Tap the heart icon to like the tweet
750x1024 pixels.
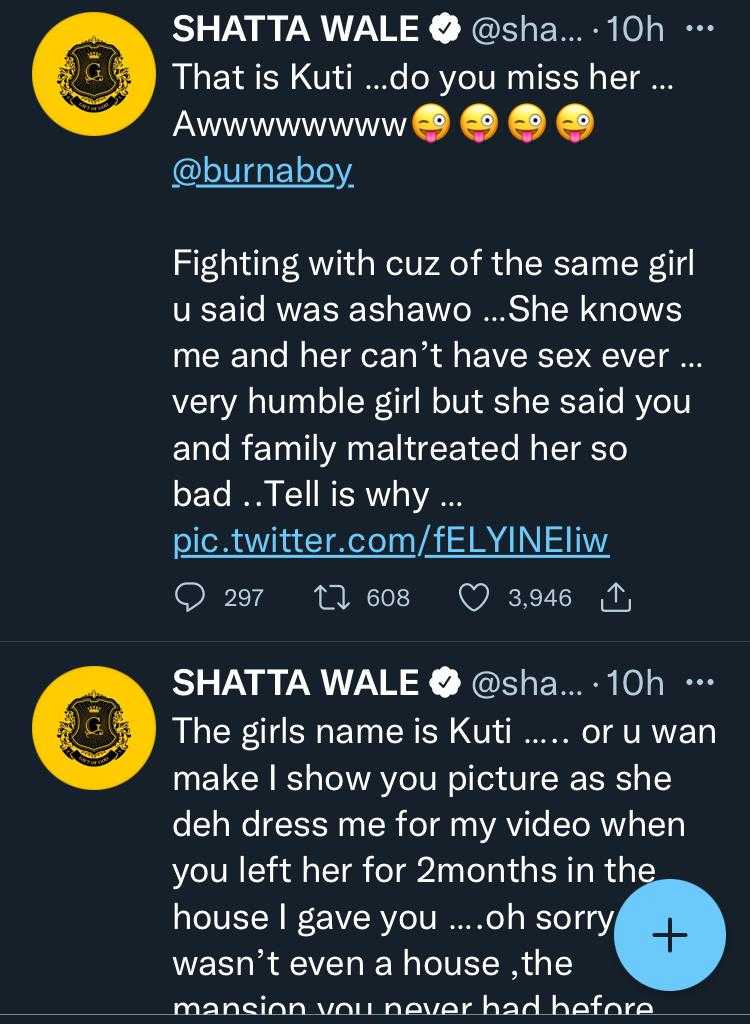point(474,597)
